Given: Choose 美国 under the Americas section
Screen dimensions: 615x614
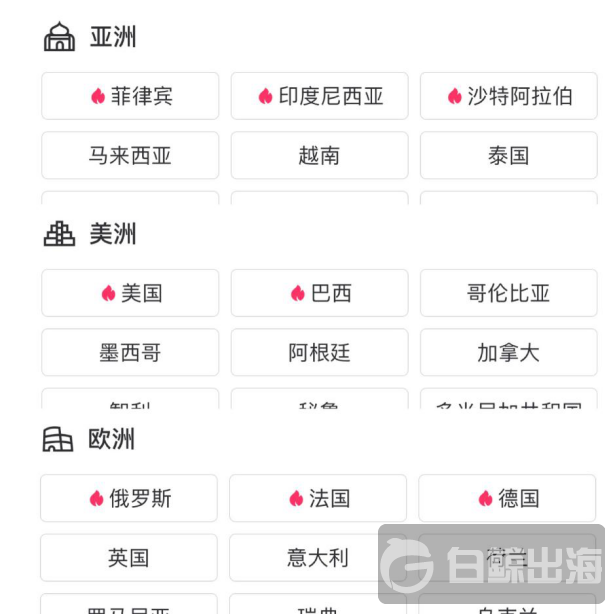Looking at the screenshot, I should [x=130, y=293].
